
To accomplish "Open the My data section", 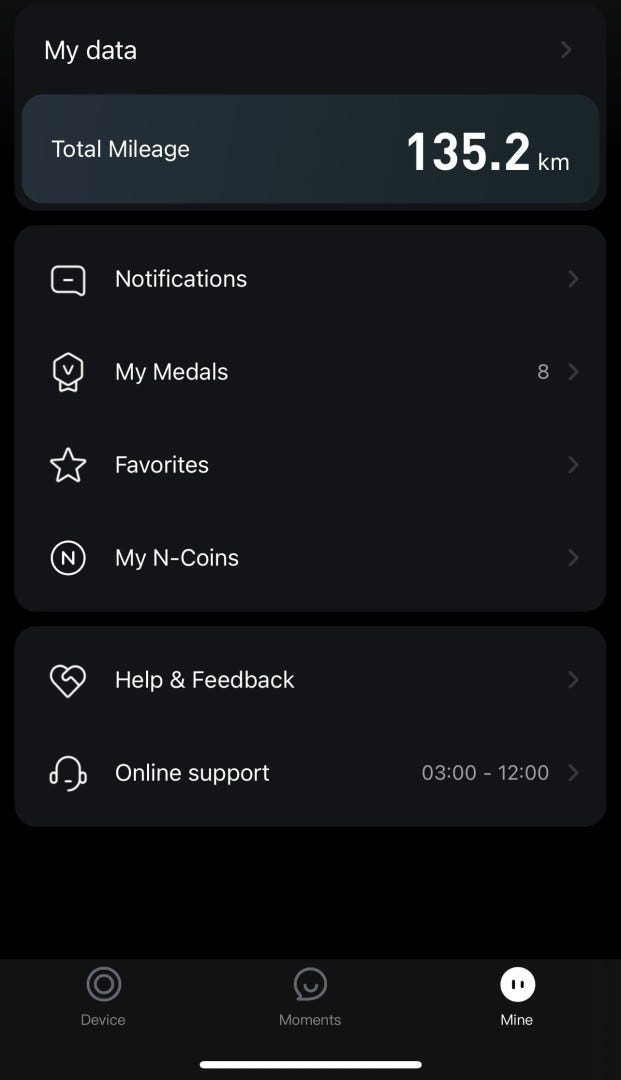I will 308,50.
